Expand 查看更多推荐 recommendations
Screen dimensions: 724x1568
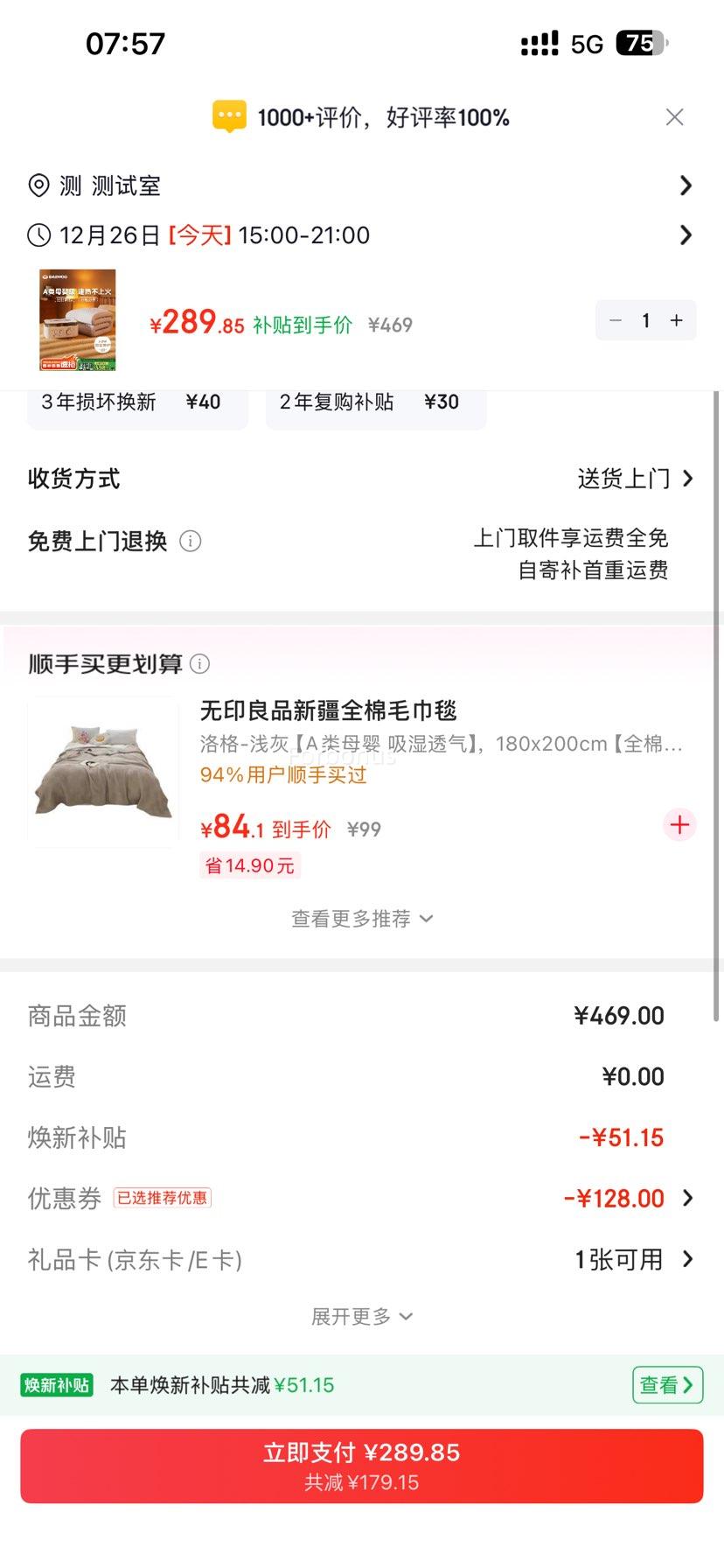[x=361, y=918]
